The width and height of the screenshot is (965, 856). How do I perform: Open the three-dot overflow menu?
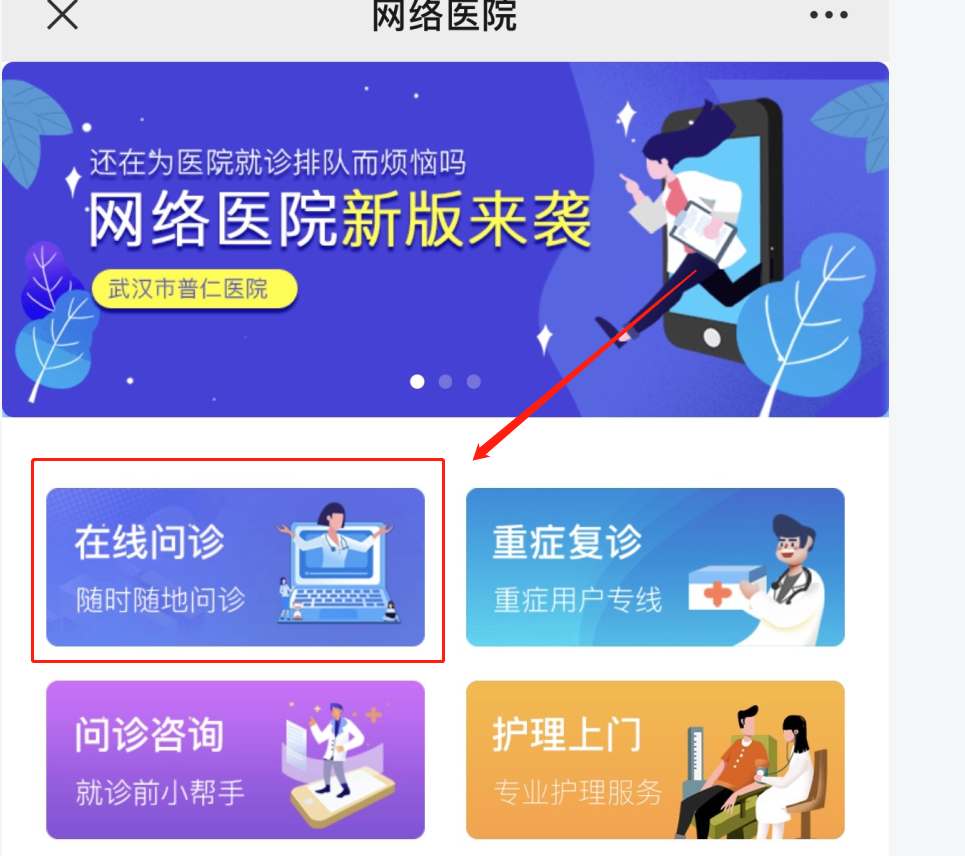coord(828,15)
